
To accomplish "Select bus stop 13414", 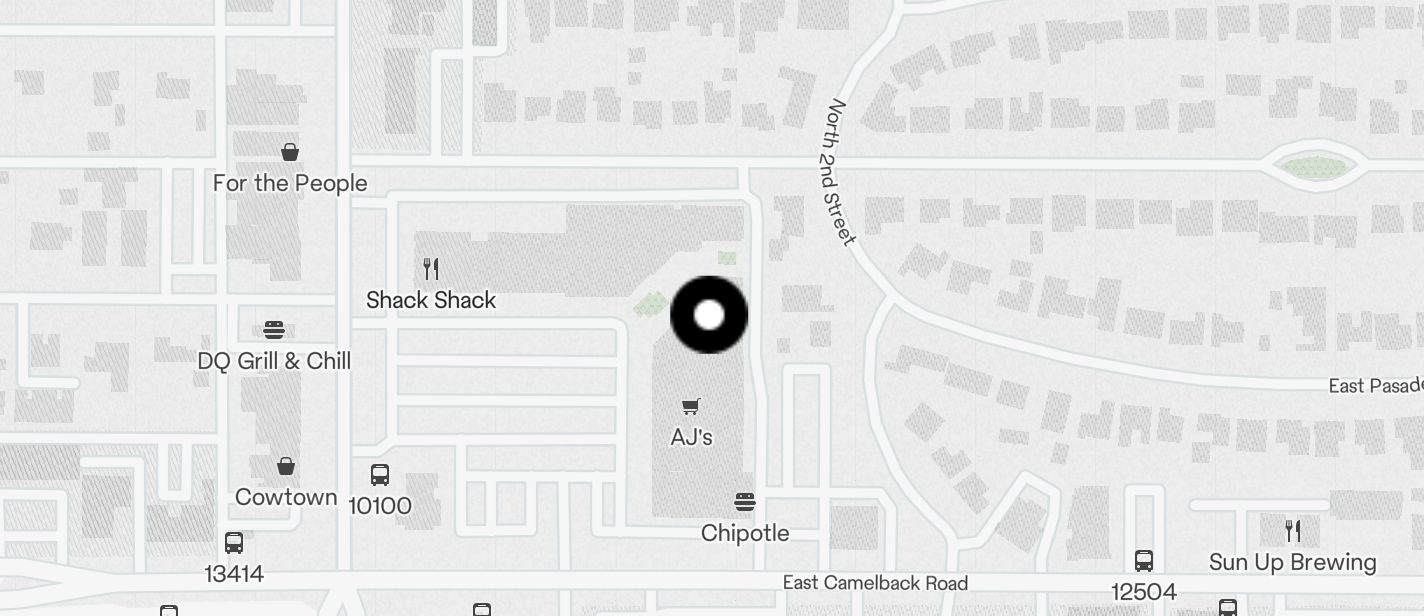I will pyautogui.click(x=234, y=543).
